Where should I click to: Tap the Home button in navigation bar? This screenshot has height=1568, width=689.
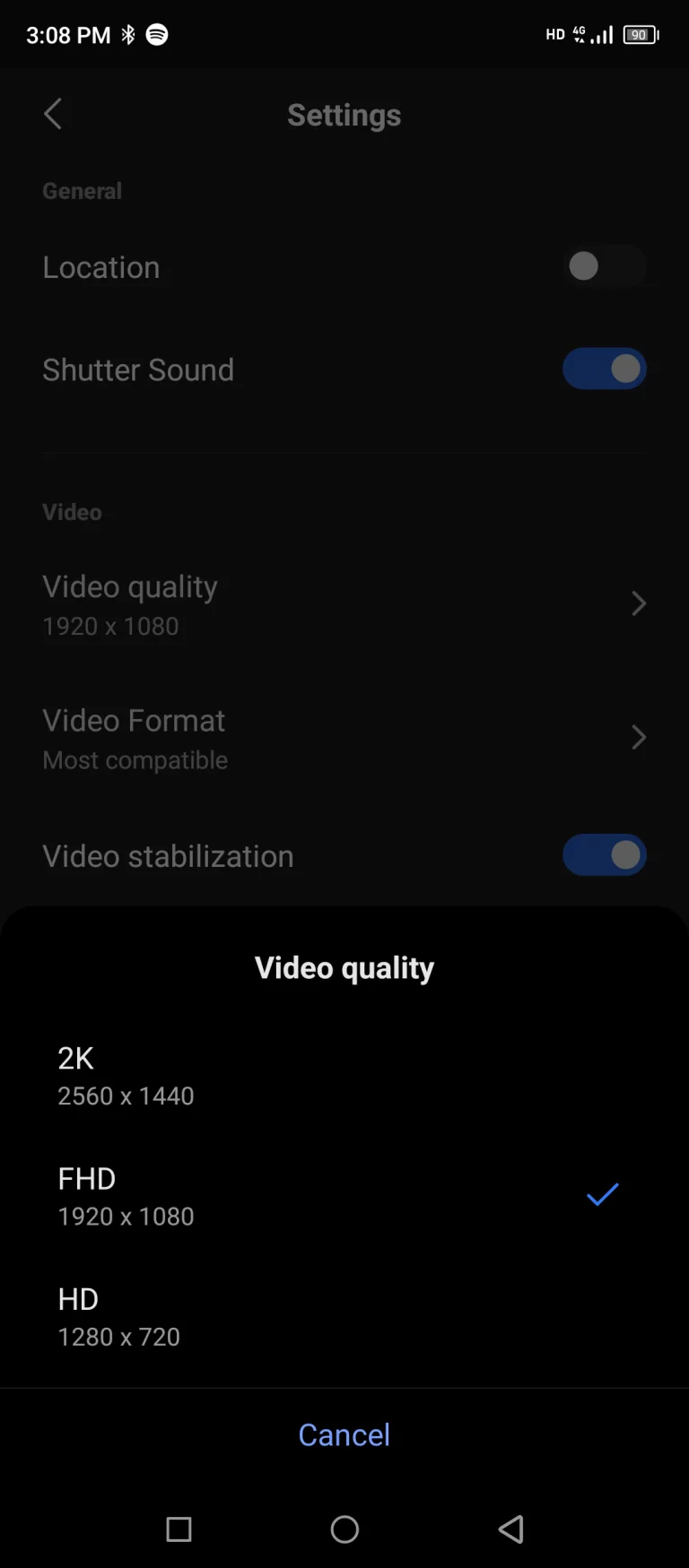[344, 1530]
